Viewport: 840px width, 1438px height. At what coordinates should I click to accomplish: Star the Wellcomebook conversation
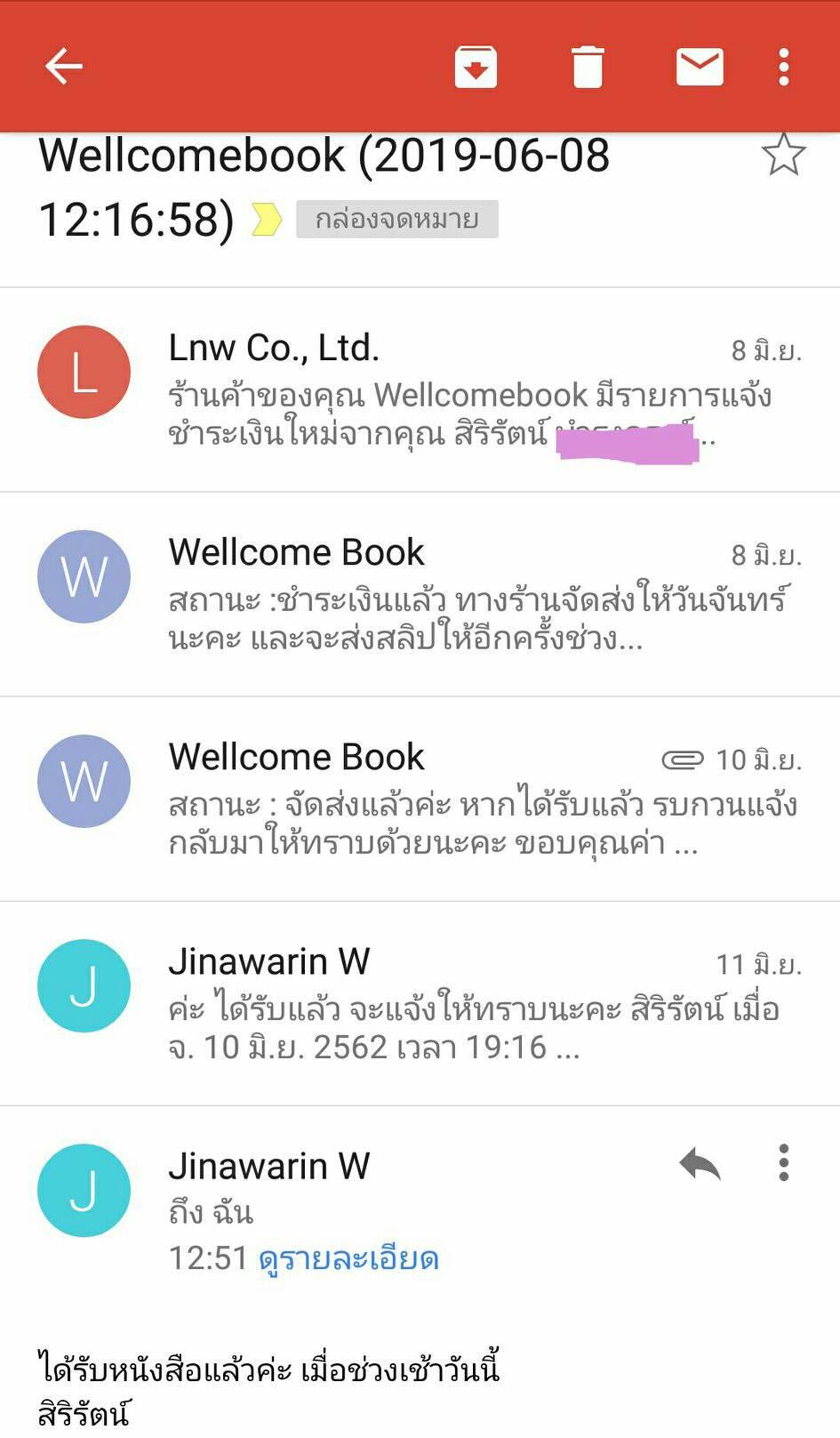783,155
